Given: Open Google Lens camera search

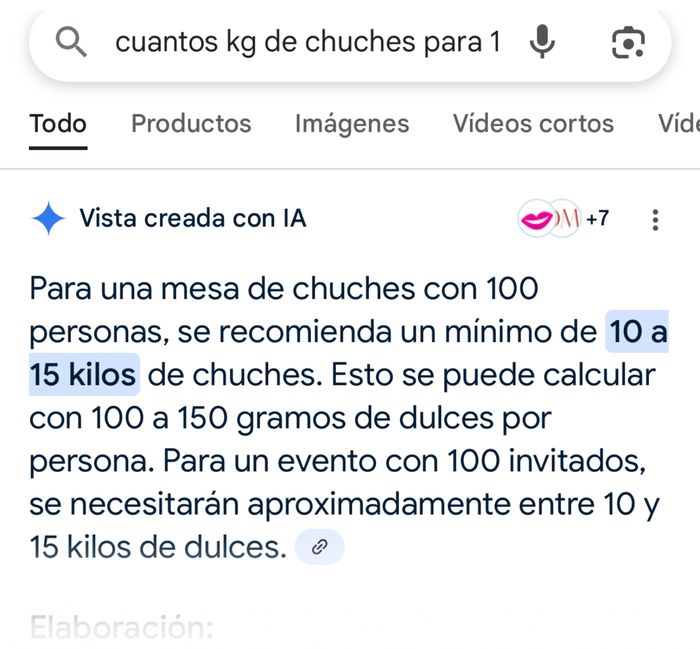Looking at the screenshot, I should [628, 42].
